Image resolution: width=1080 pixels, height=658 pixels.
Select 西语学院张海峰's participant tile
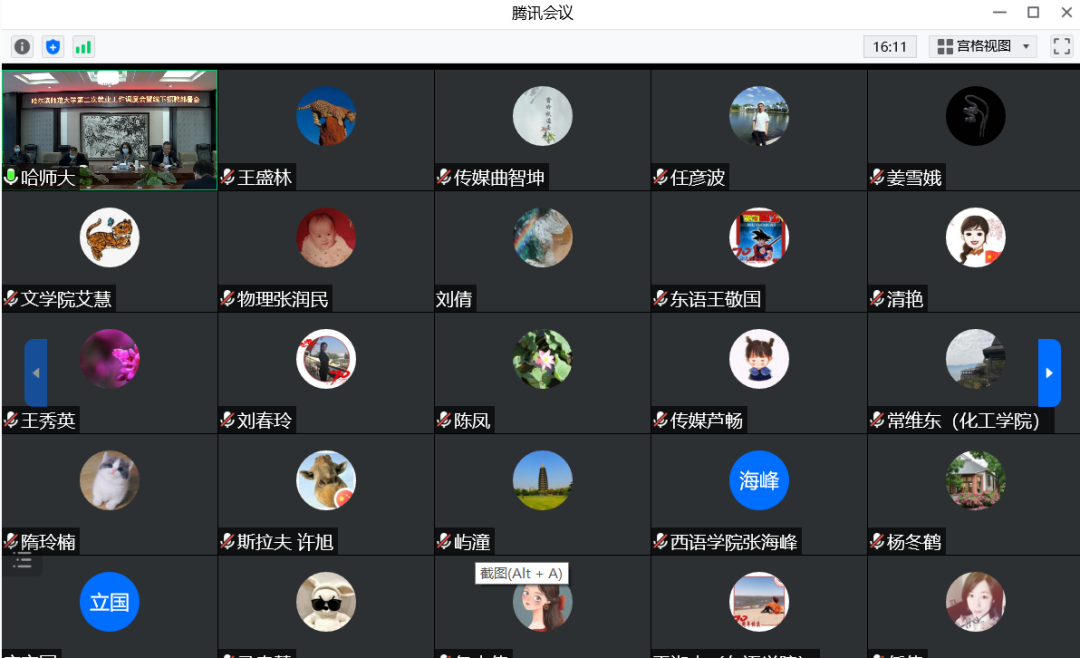(759, 493)
